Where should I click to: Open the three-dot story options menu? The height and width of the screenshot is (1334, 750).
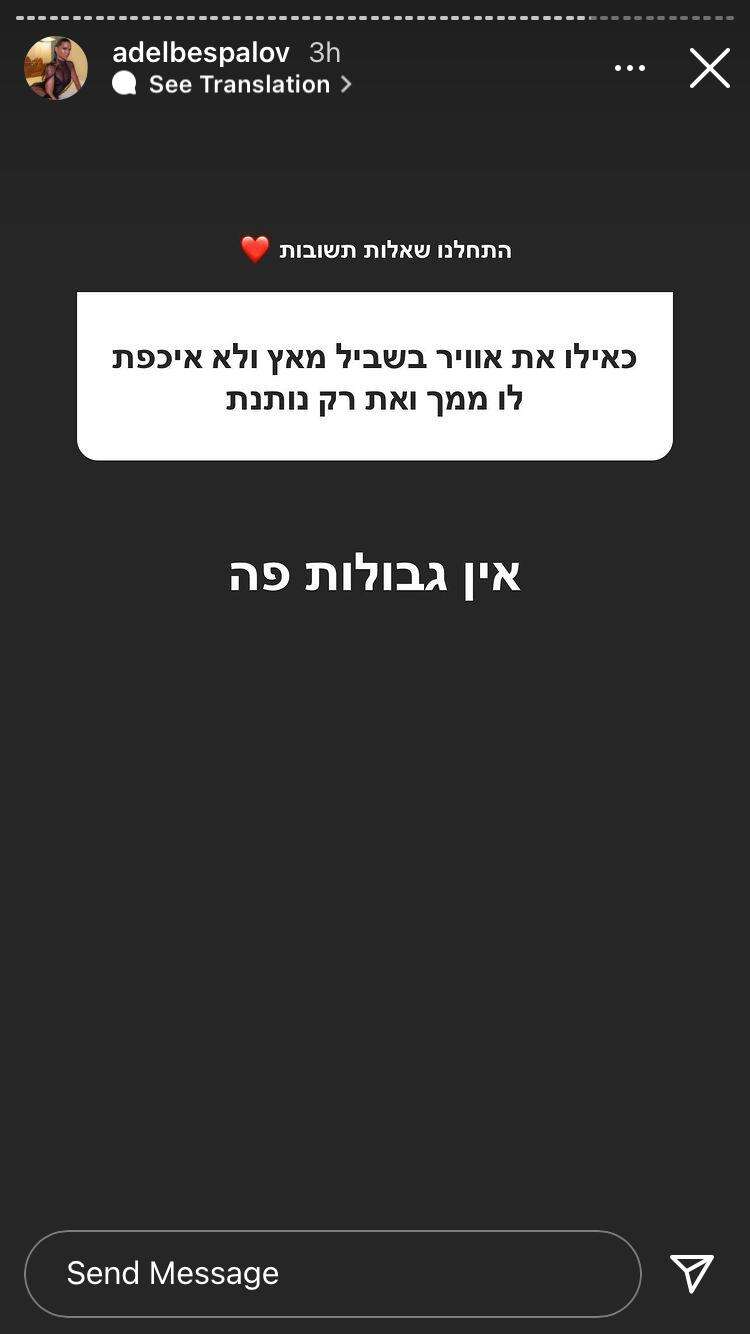coord(630,68)
